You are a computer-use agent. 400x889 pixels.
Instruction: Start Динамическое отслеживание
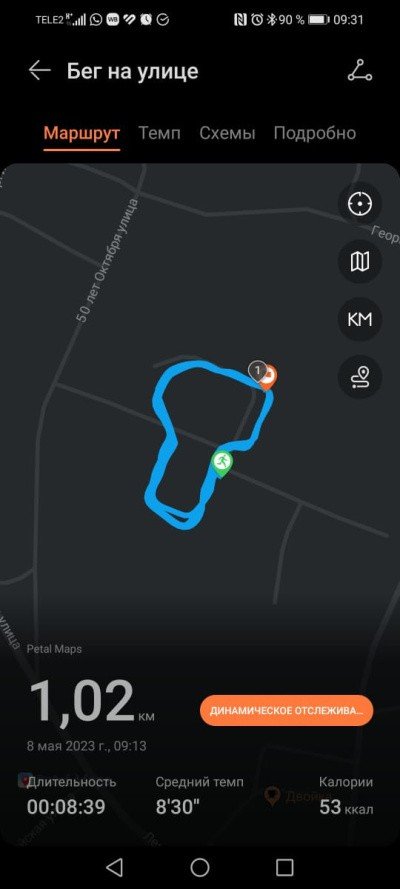287,711
